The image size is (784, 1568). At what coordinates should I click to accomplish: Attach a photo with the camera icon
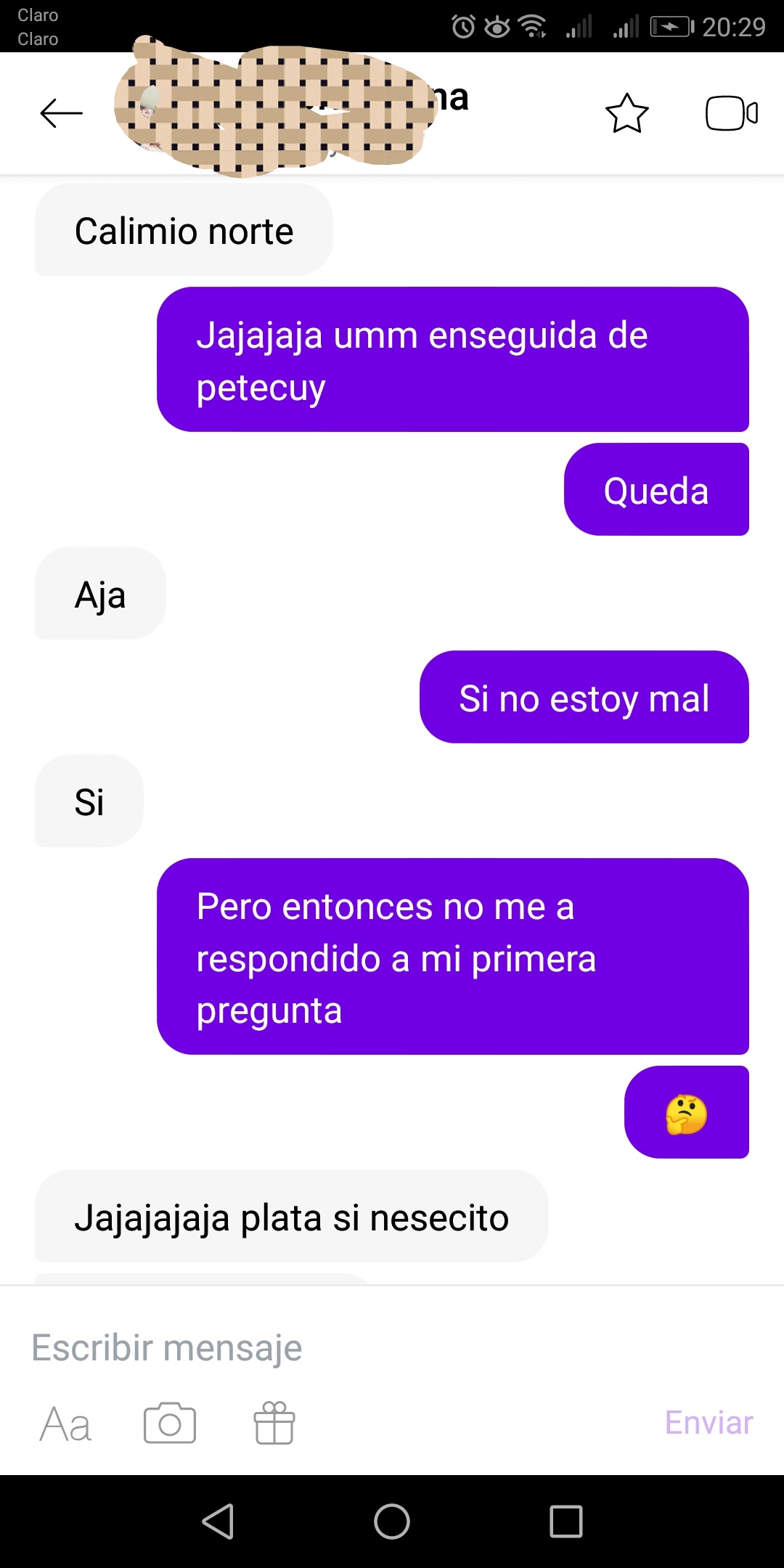pyautogui.click(x=170, y=1424)
